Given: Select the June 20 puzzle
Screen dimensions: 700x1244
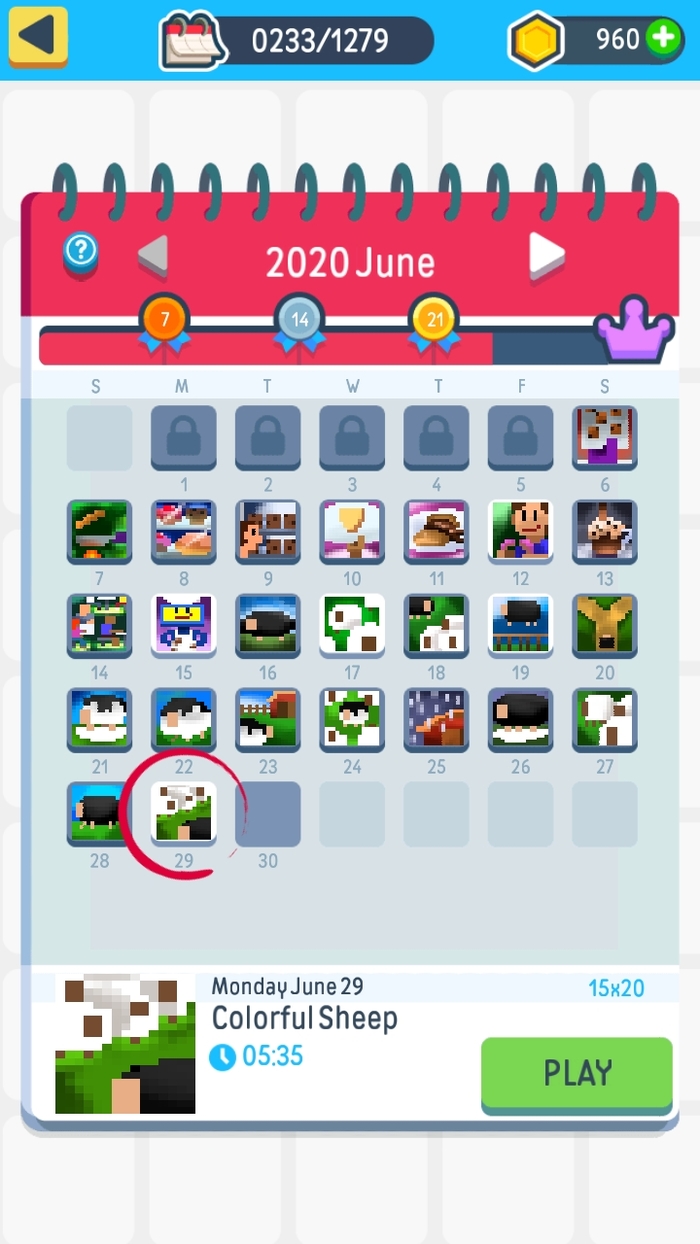Looking at the screenshot, I should (x=604, y=624).
